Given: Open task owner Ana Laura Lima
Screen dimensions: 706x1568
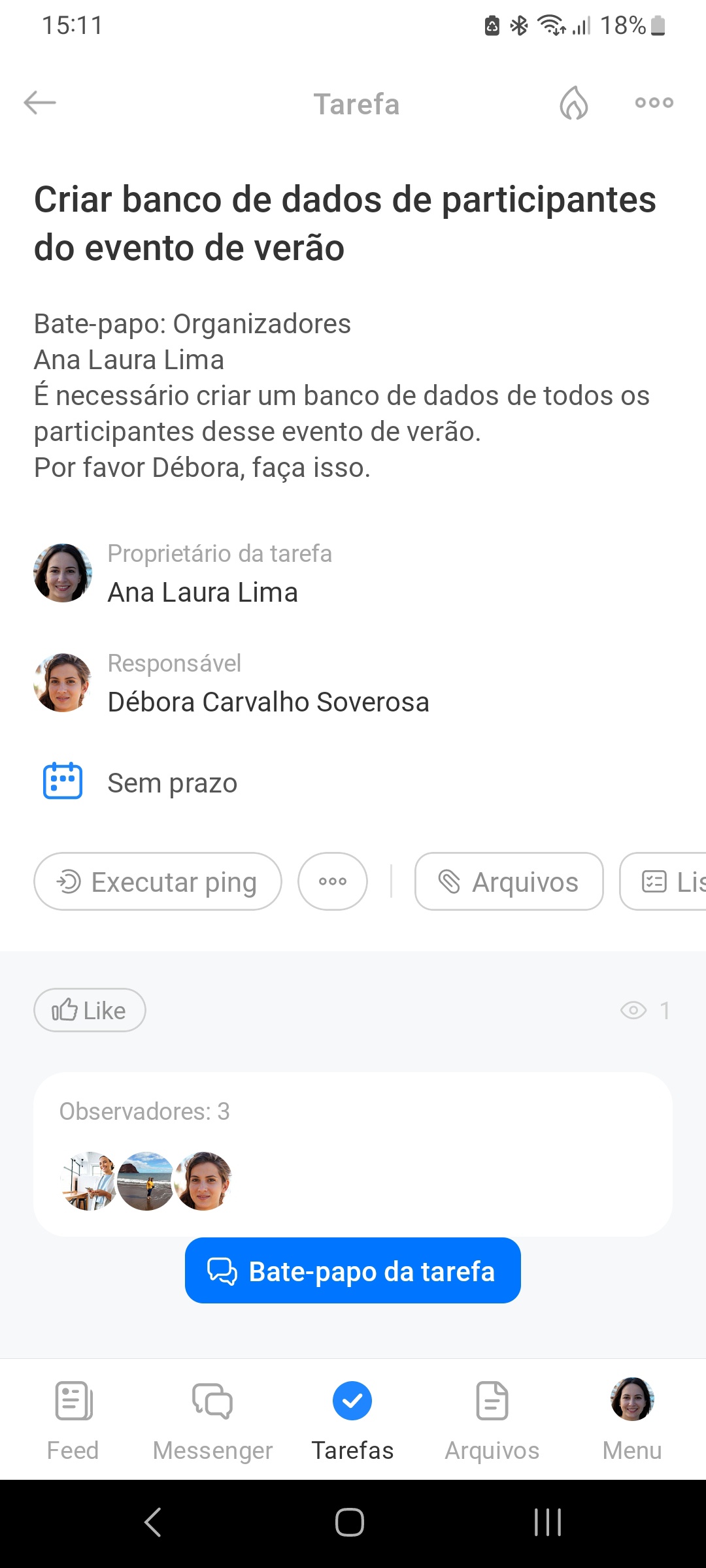Looking at the screenshot, I should coord(203,592).
